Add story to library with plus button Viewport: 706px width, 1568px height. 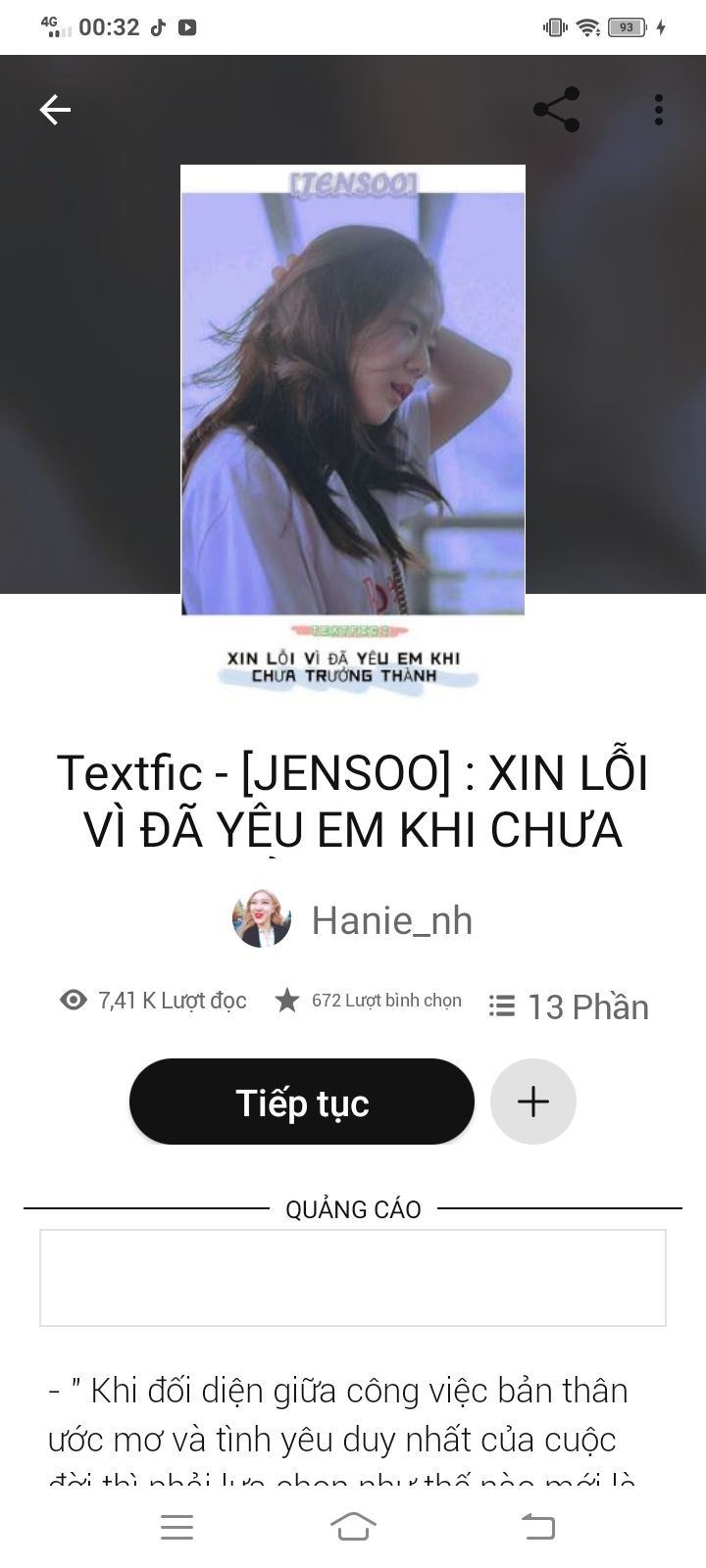[x=533, y=1102]
